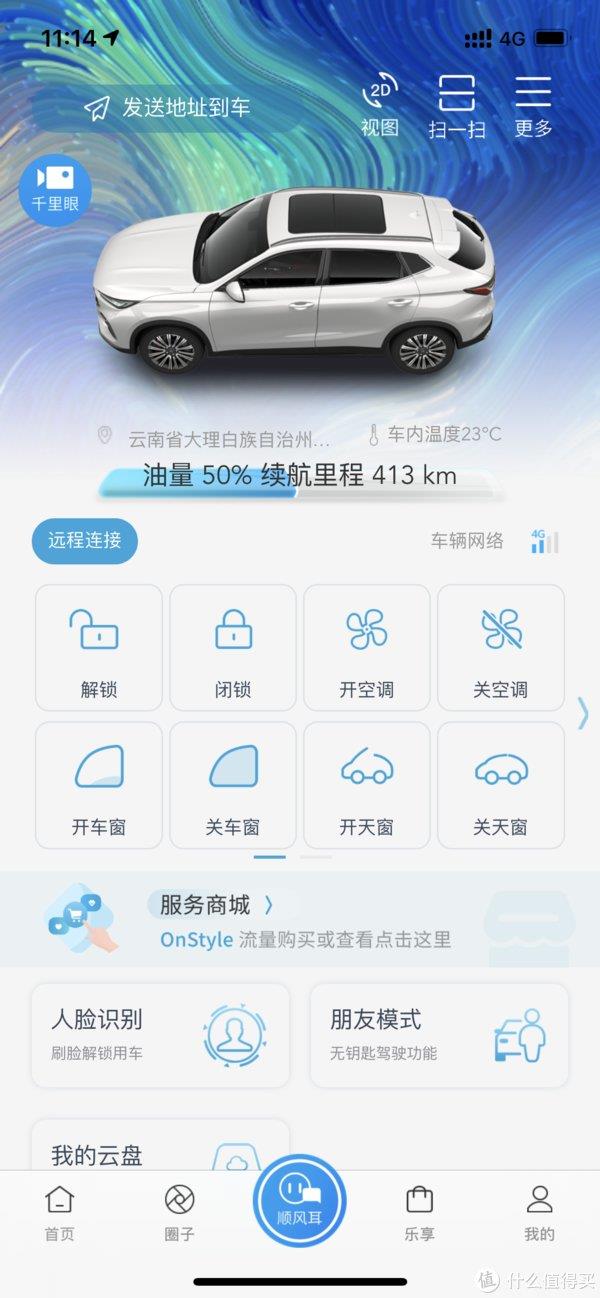This screenshot has height=1298, width=600.
Task: Unlock the car with 解锁
Action: click(98, 647)
